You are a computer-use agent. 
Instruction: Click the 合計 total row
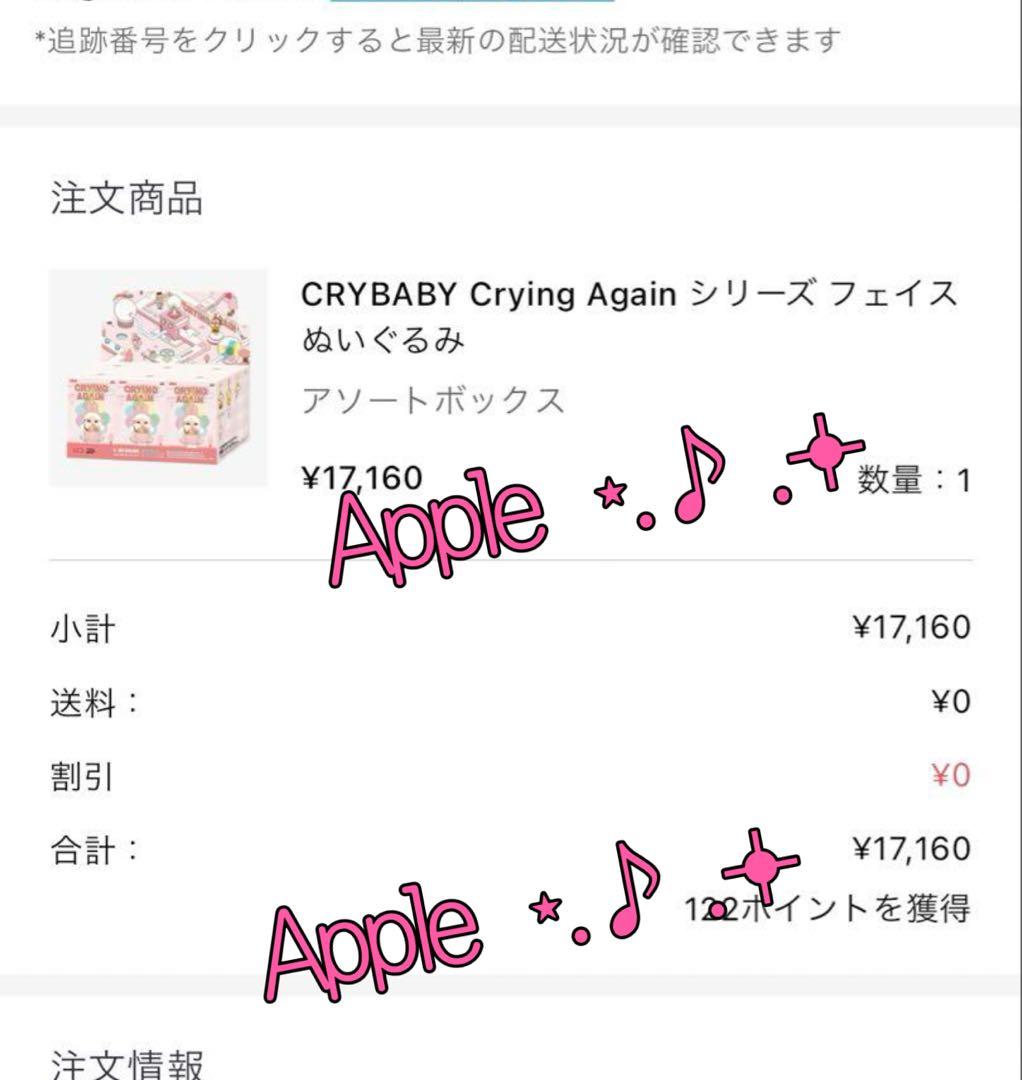90,852
